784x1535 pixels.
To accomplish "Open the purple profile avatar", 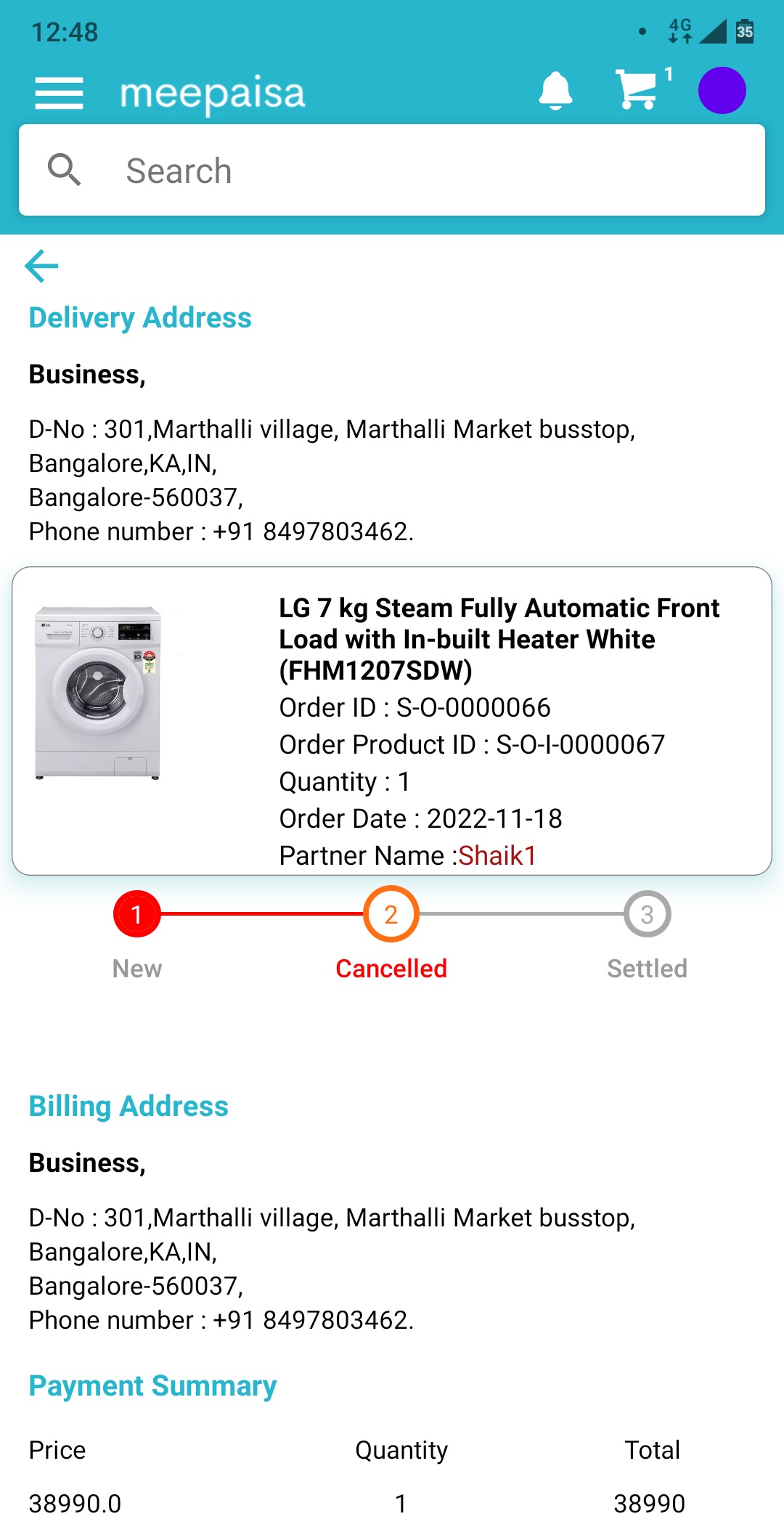I will click(722, 91).
